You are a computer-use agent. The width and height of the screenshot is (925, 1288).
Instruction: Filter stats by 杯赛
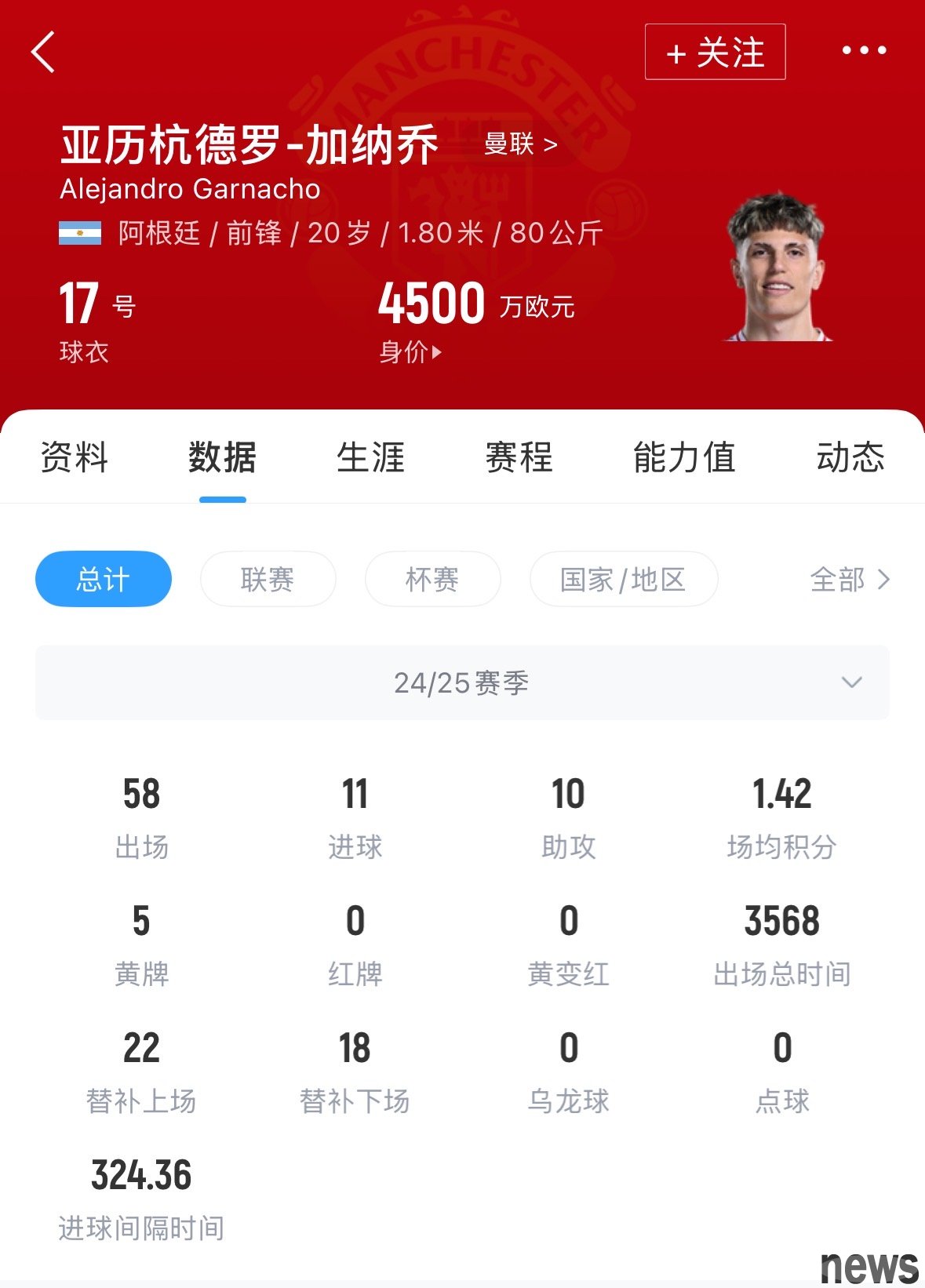pyautogui.click(x=432, y=580)
